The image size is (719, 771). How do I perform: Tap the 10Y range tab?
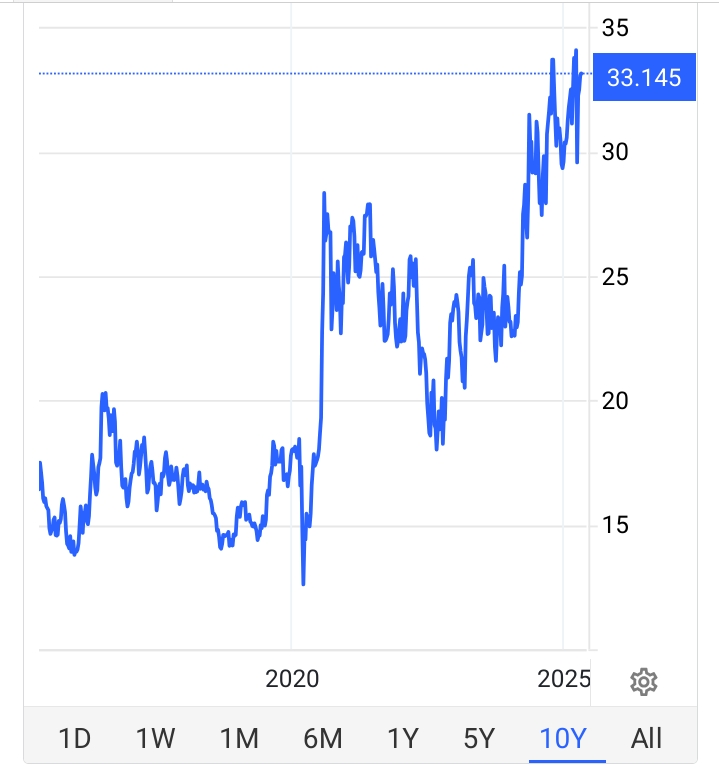click(562, 739)
